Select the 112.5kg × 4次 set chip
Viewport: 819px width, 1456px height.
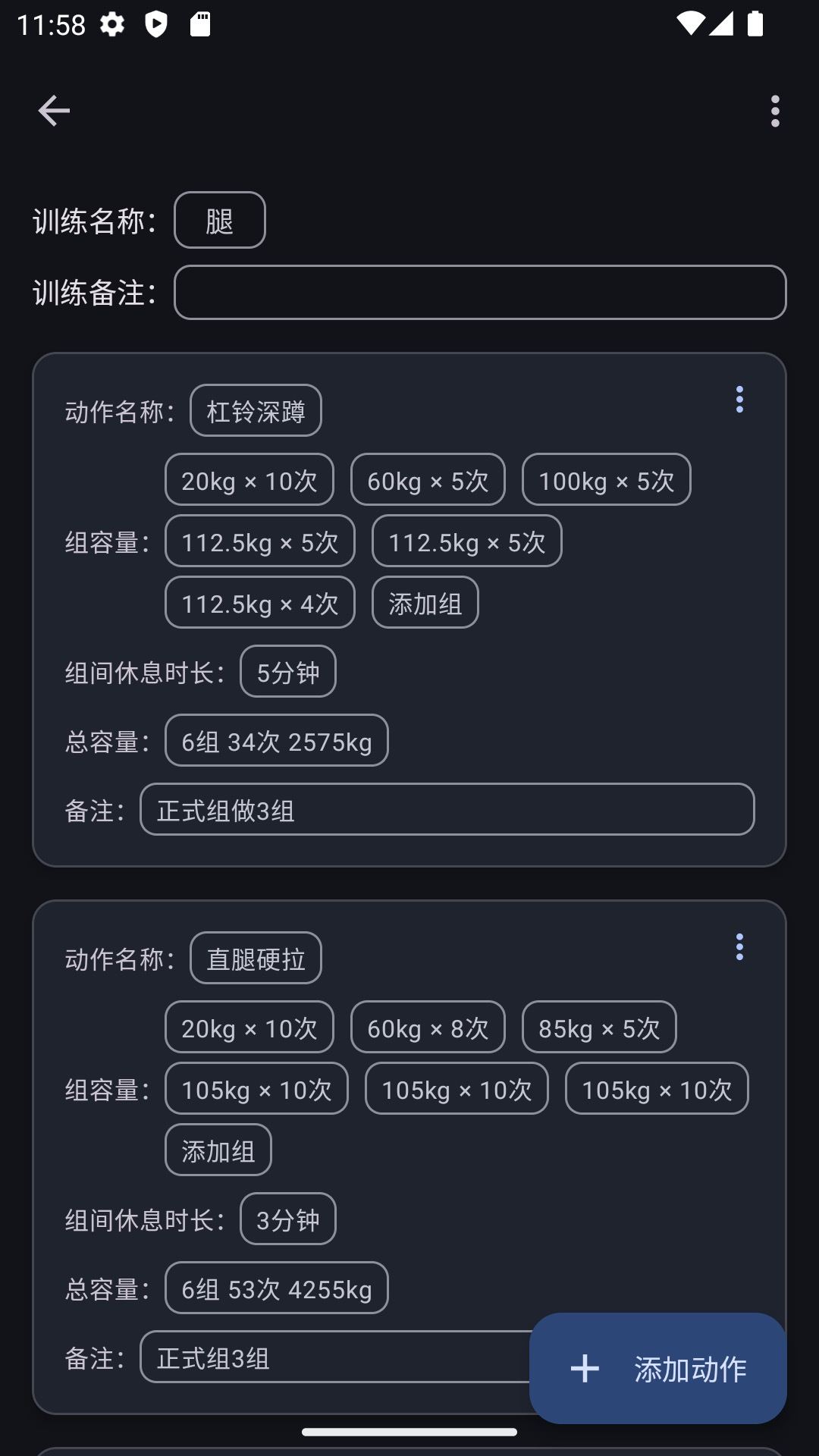(x=259, y=602)
